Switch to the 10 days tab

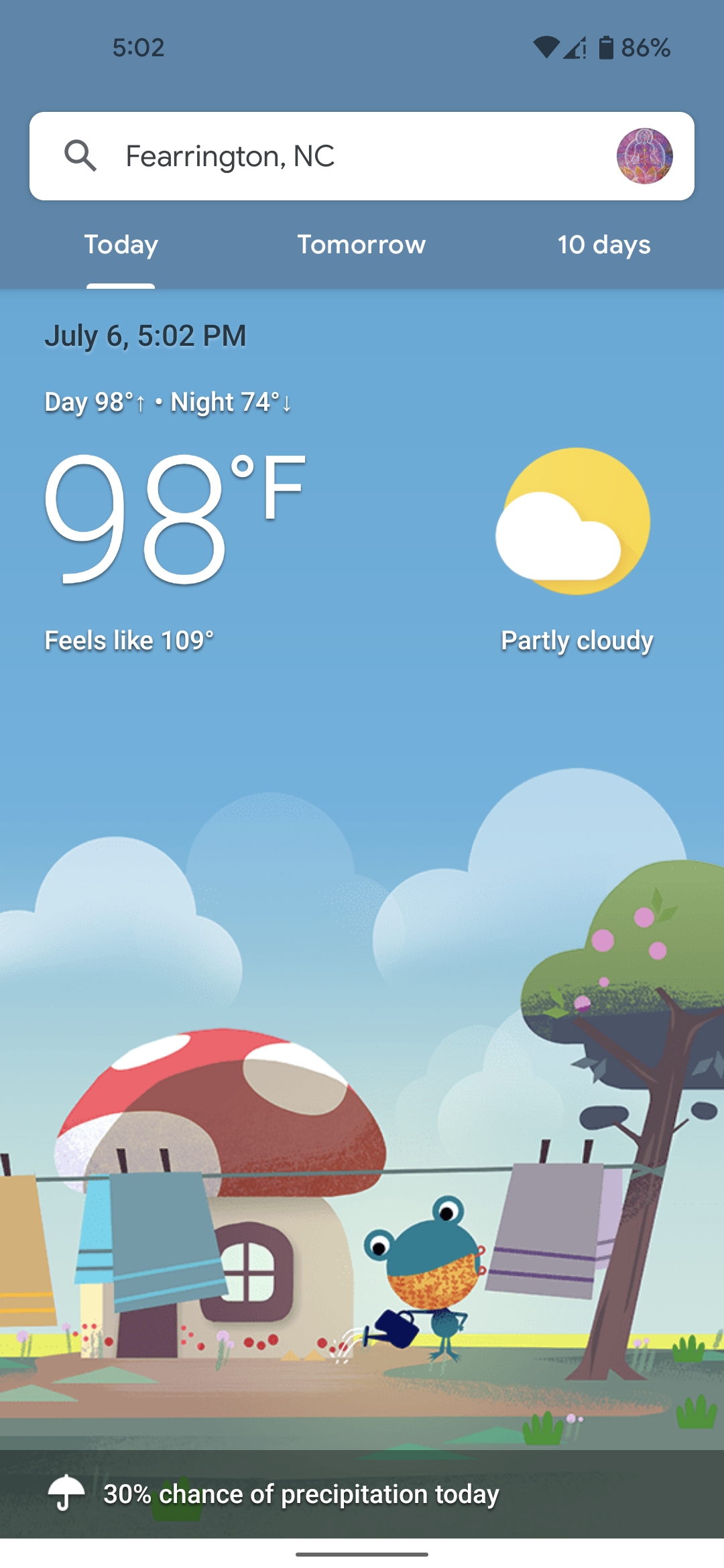(603, 245)
